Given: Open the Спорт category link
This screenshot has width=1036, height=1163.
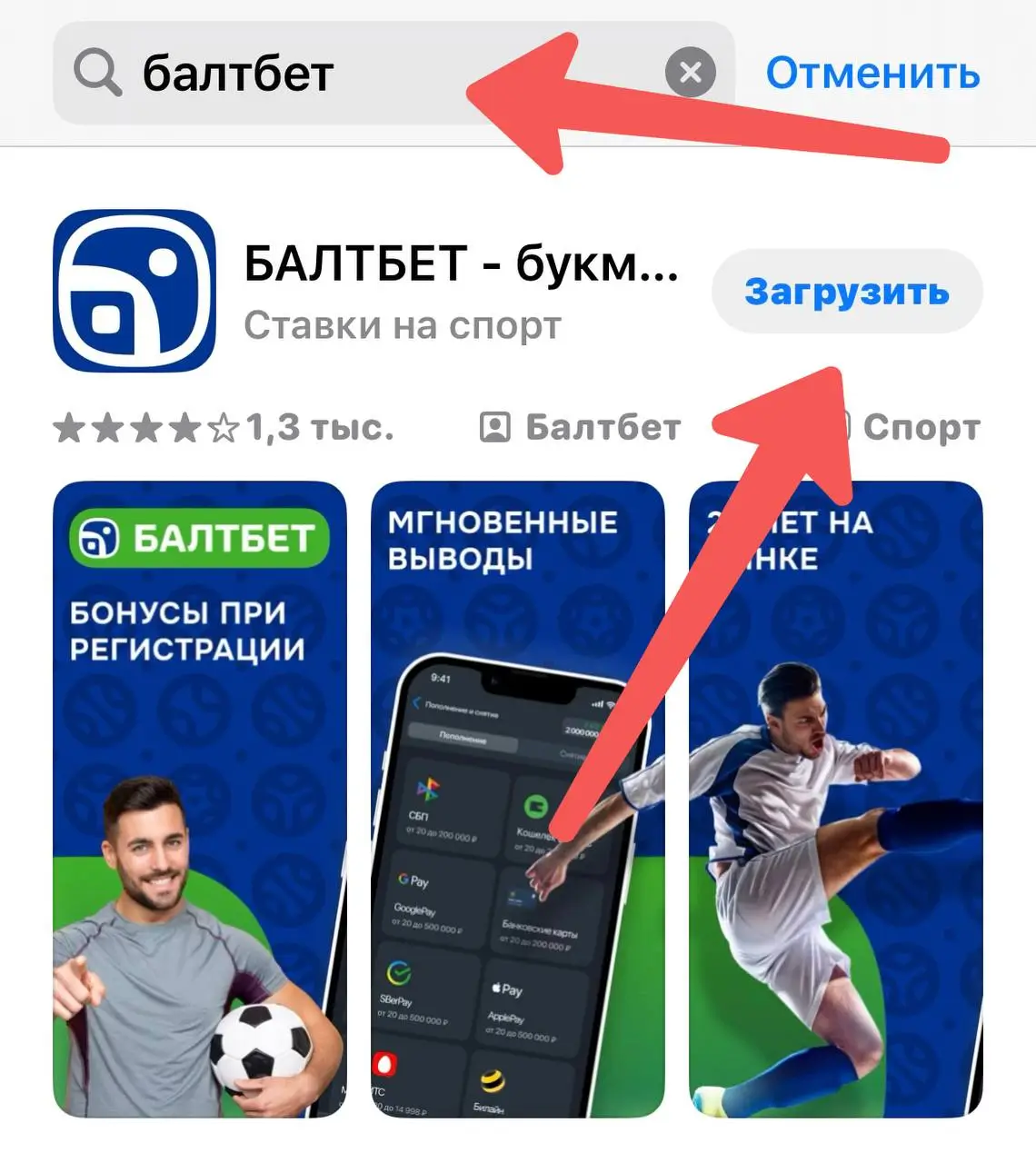Looking at the screenshot, I should point(922,426).
